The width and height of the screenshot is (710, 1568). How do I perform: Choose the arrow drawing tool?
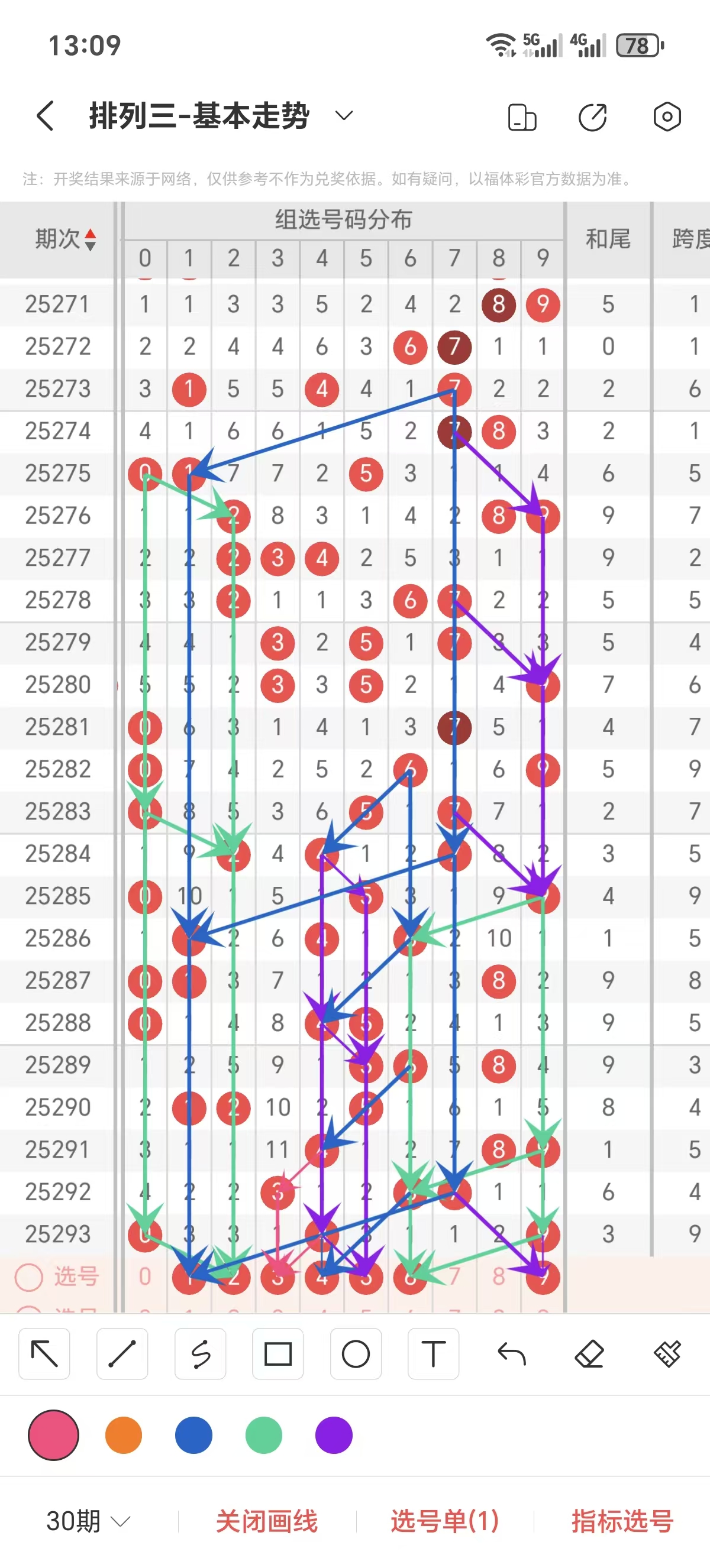[44, 1355]
